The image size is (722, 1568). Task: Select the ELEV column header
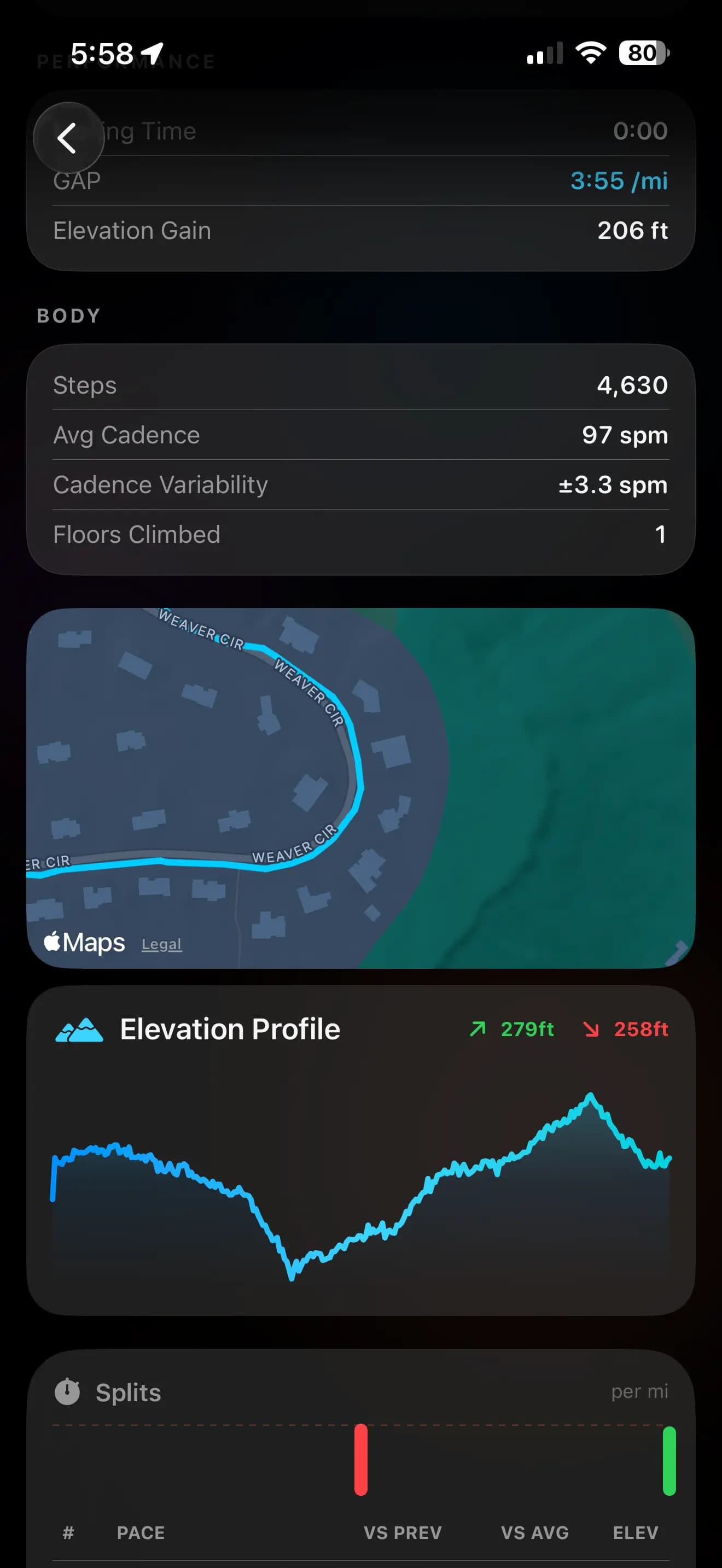(x=635, y=1532)
